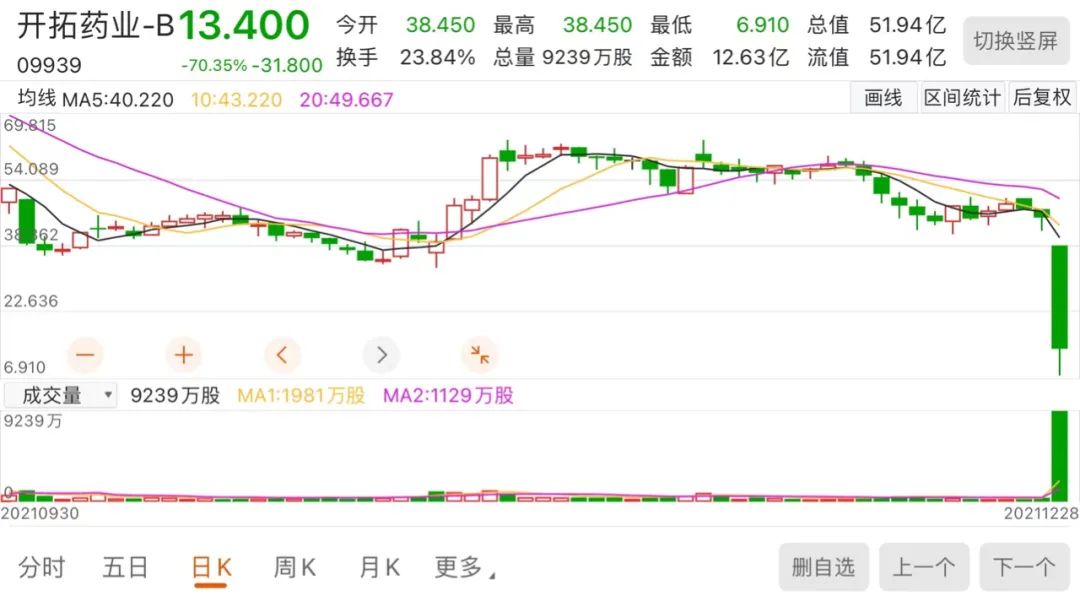Switch to the 五日 tab

point(125,568)
